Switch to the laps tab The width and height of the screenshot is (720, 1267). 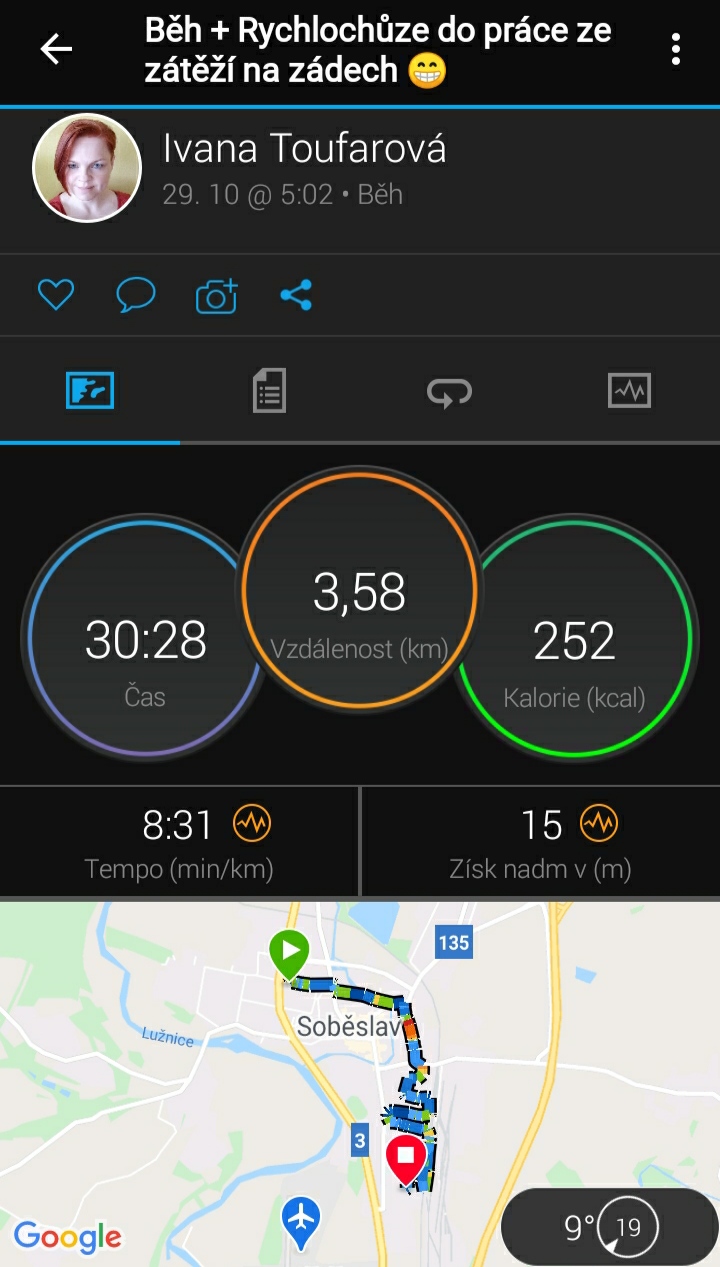pyautogui.click(x=449, y=391)
